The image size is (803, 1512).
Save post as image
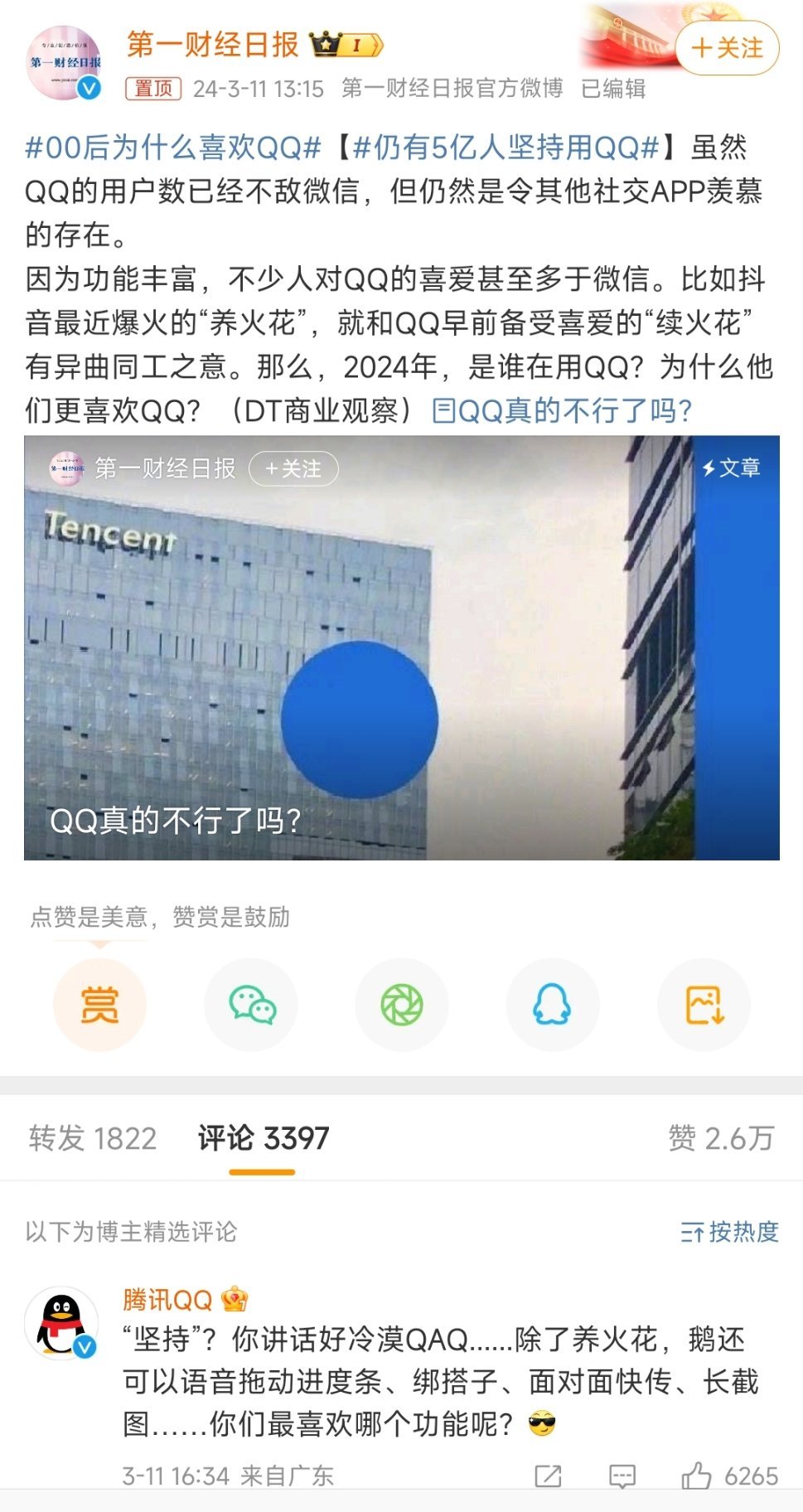pos(704,1005)
